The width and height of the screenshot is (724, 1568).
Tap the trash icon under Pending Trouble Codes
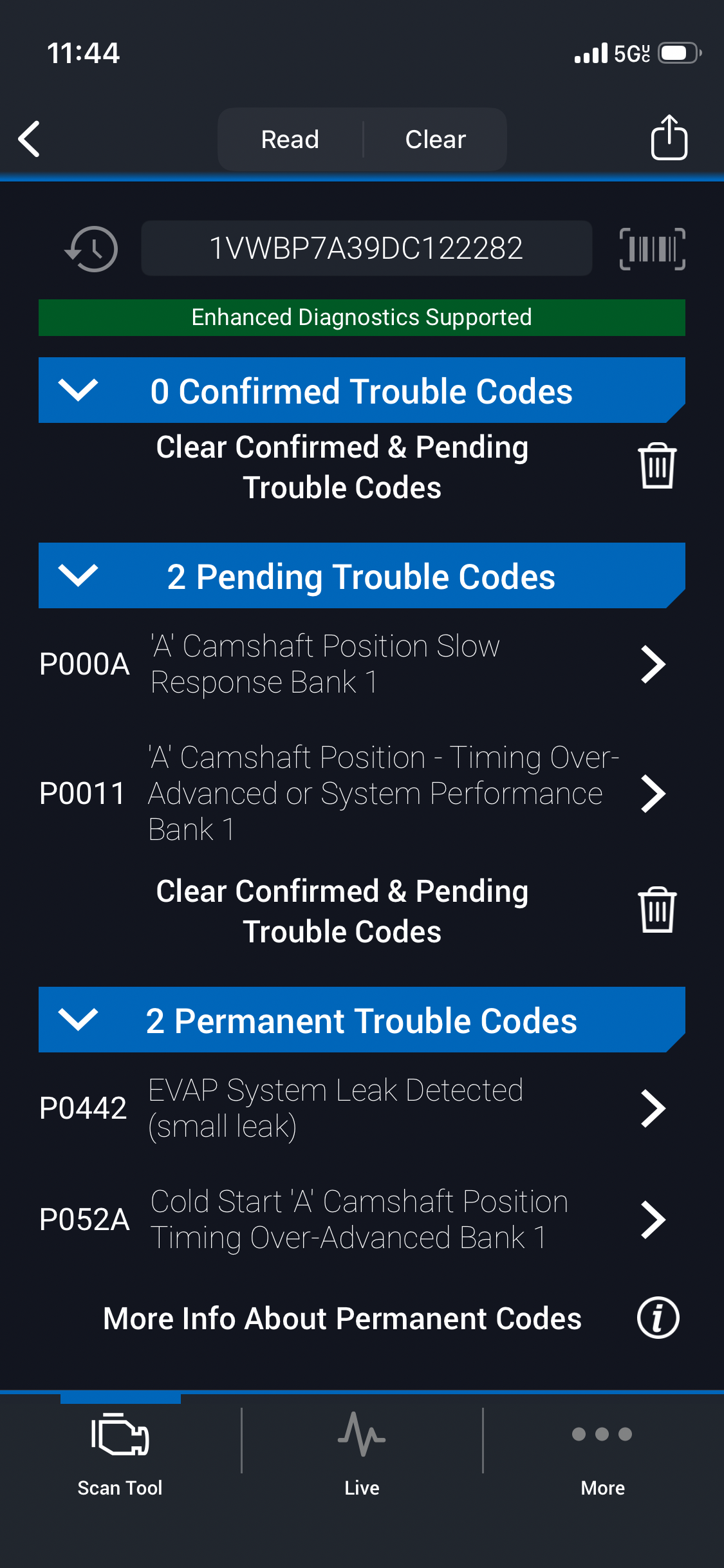click(x=657, y=910)
